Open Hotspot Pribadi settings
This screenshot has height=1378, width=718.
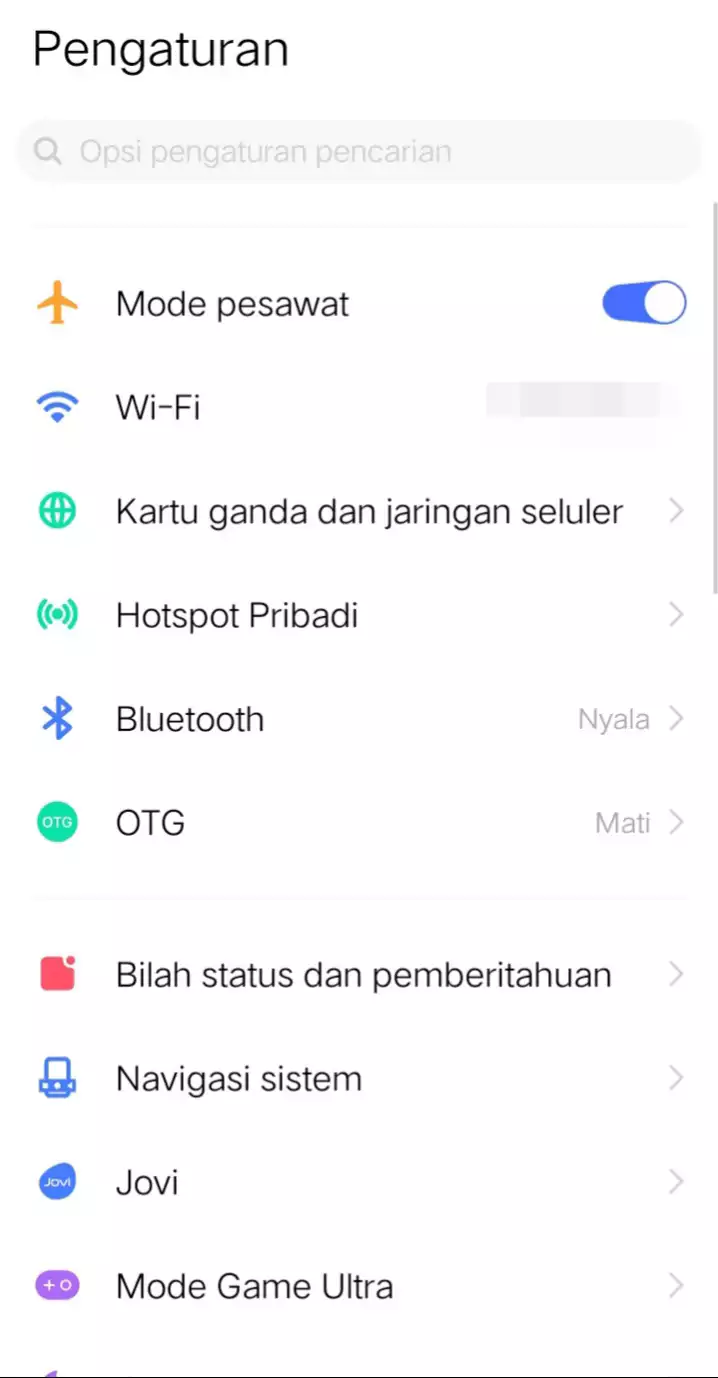tap(359, 615)
